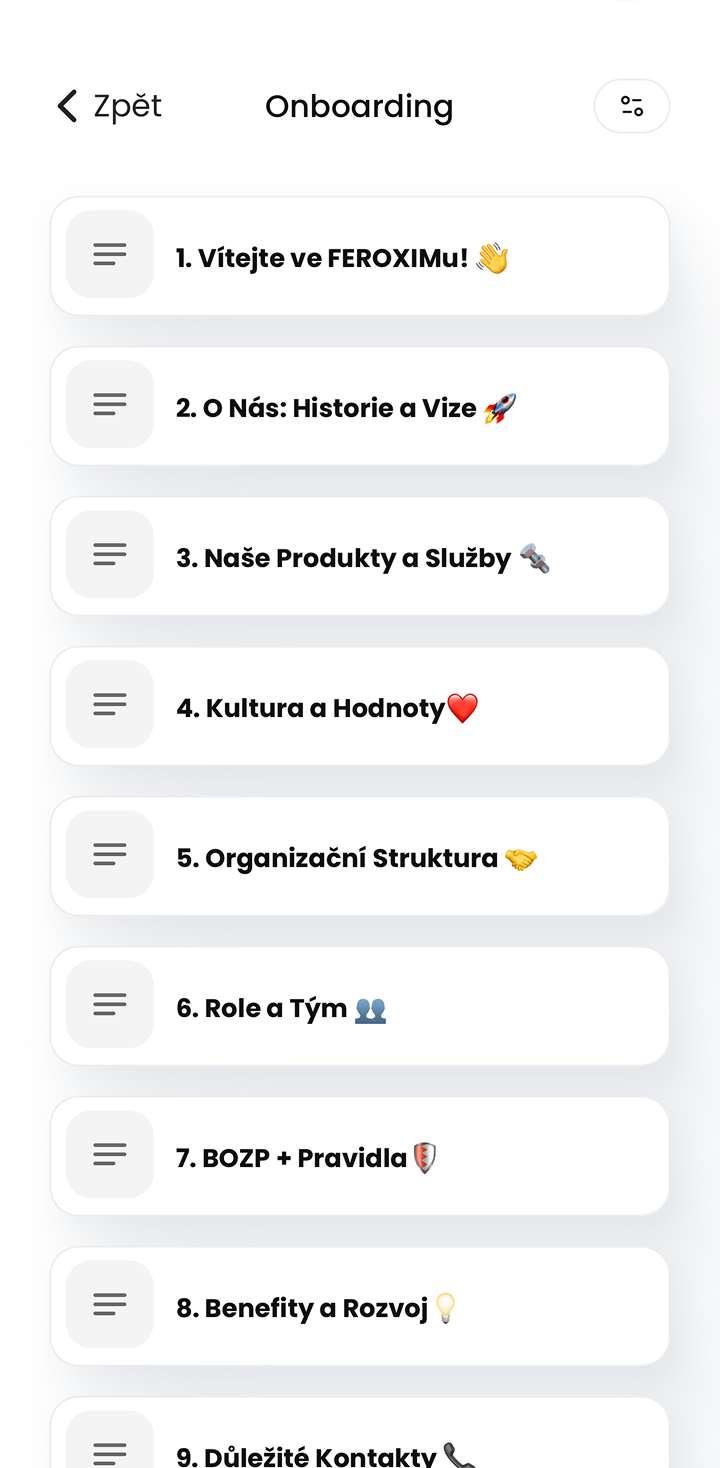Open the filter settings icon
720x1468 pixels.
click(631, 106)
